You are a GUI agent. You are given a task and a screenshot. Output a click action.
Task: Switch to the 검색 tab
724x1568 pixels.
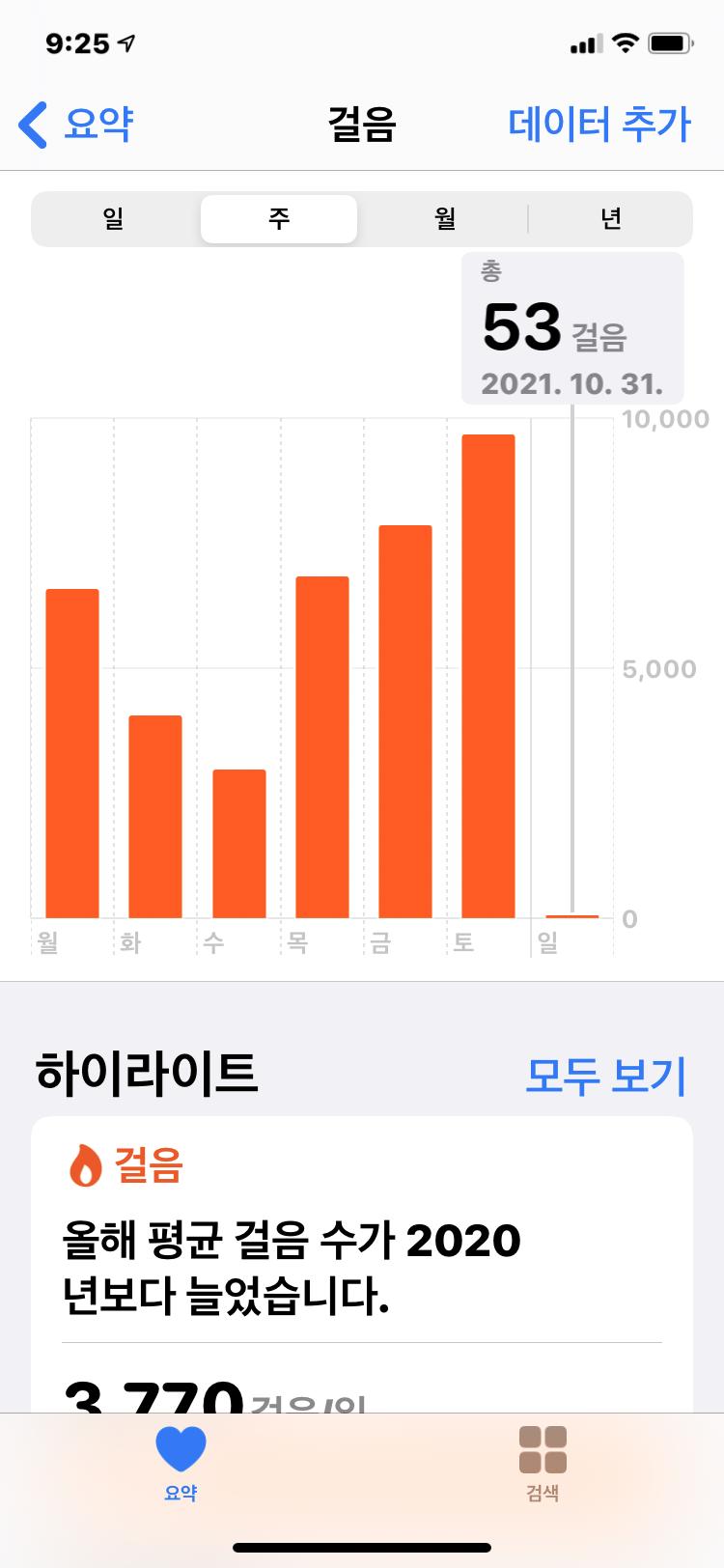[x=543, y=1463]
